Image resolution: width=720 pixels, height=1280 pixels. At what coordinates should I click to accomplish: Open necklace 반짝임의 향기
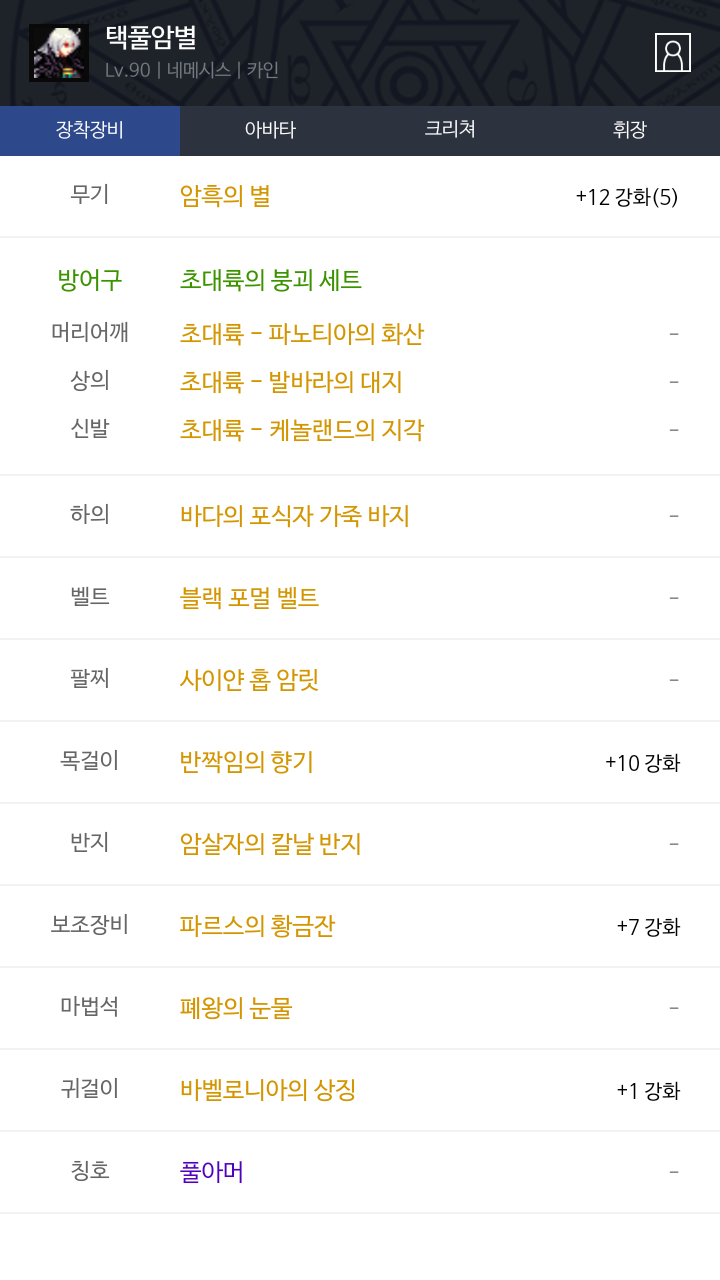[247, 762]
